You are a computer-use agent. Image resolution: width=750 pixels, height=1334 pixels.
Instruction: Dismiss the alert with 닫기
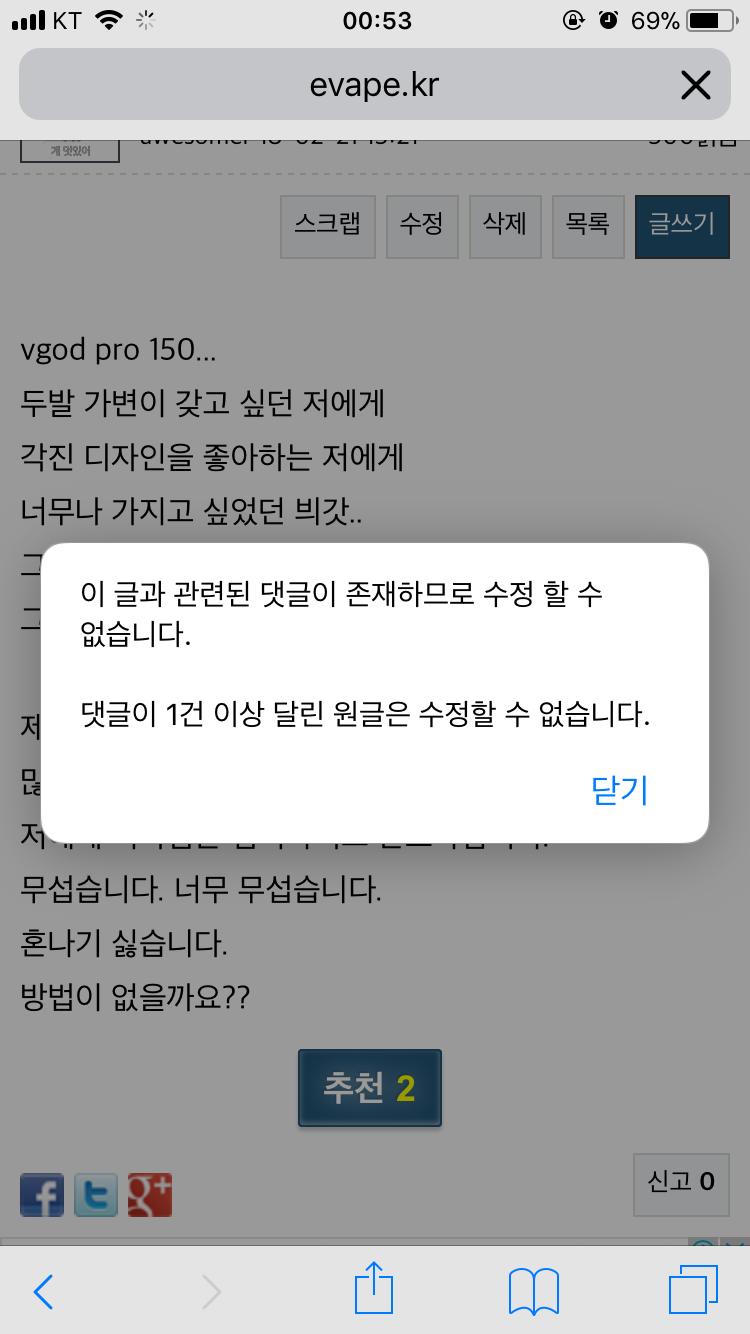point(620,790)
